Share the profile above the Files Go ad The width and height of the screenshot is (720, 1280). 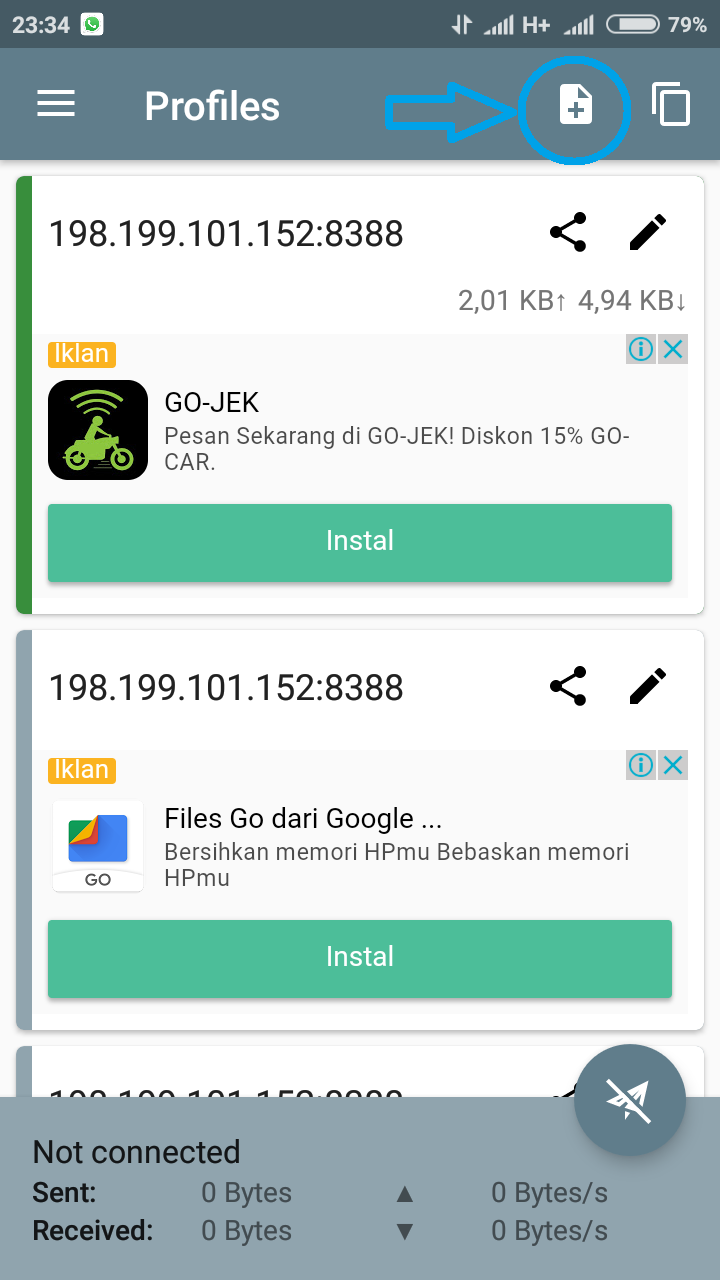point(568,687)
